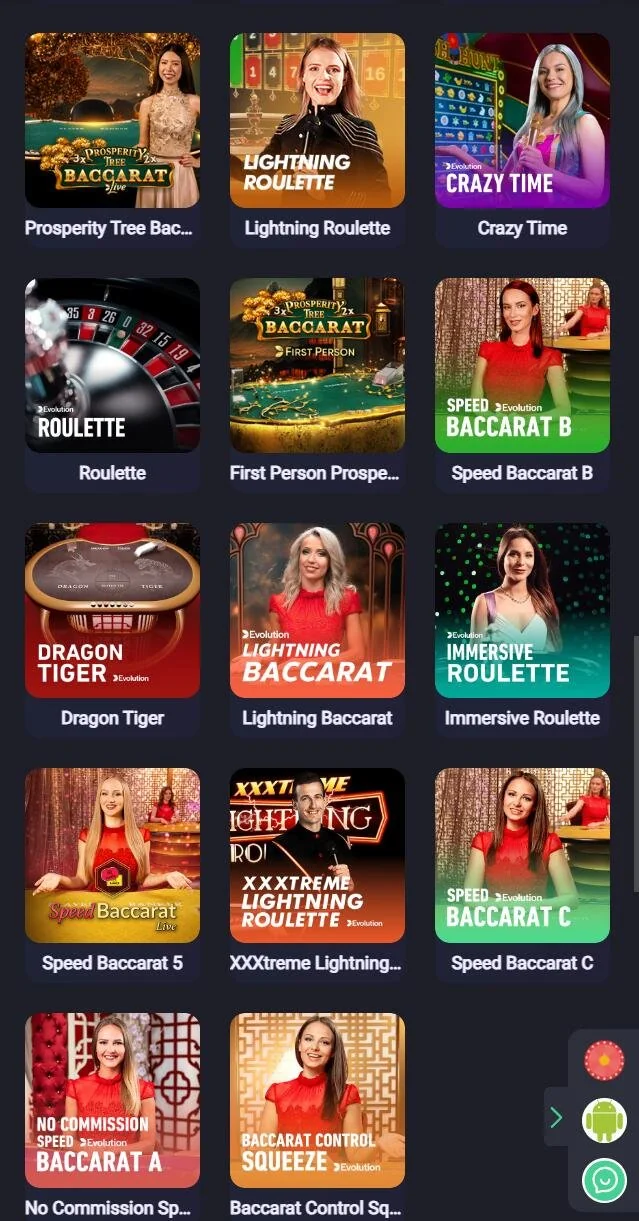Download the Android app
Image resolution: width=639 pixels, height=1221 pixels.
coord(604,1120)
